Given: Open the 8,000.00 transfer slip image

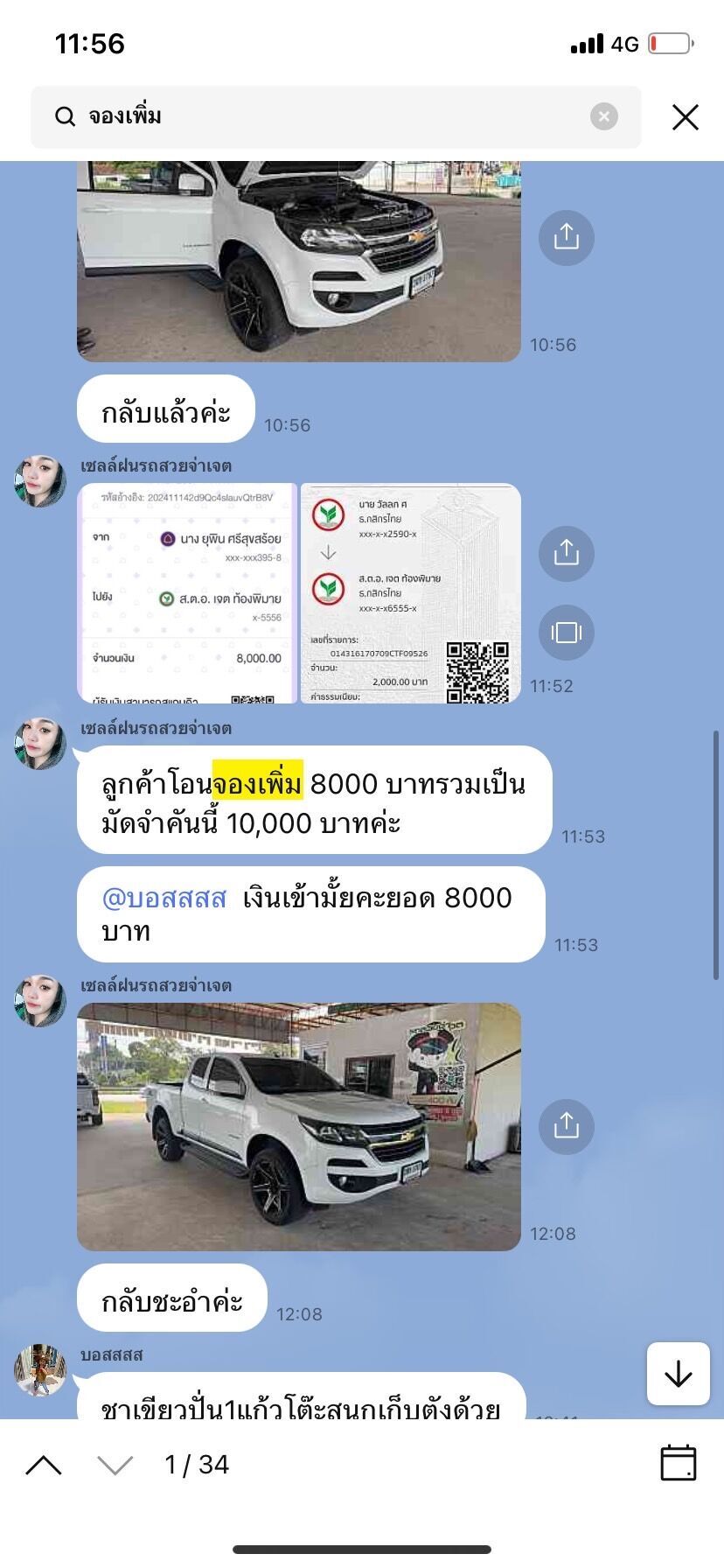Looking at the screenshot, I should point(187,593).
